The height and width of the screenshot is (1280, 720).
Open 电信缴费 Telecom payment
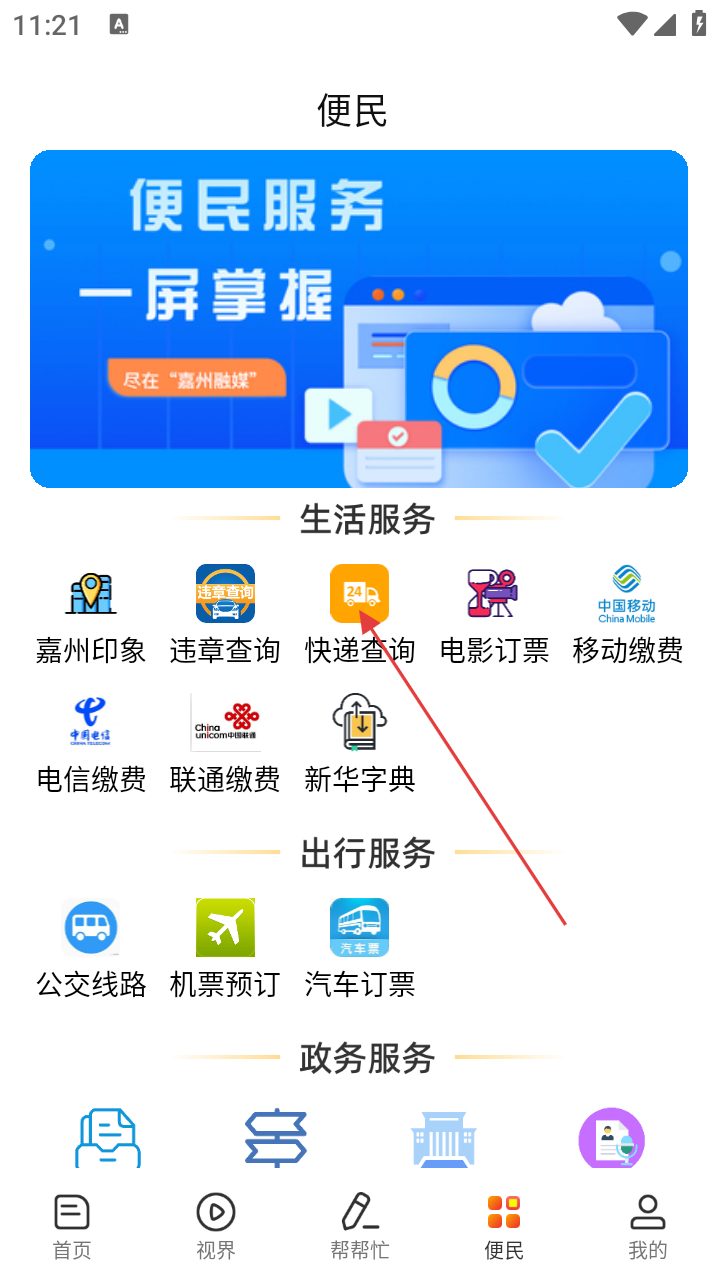91,742
